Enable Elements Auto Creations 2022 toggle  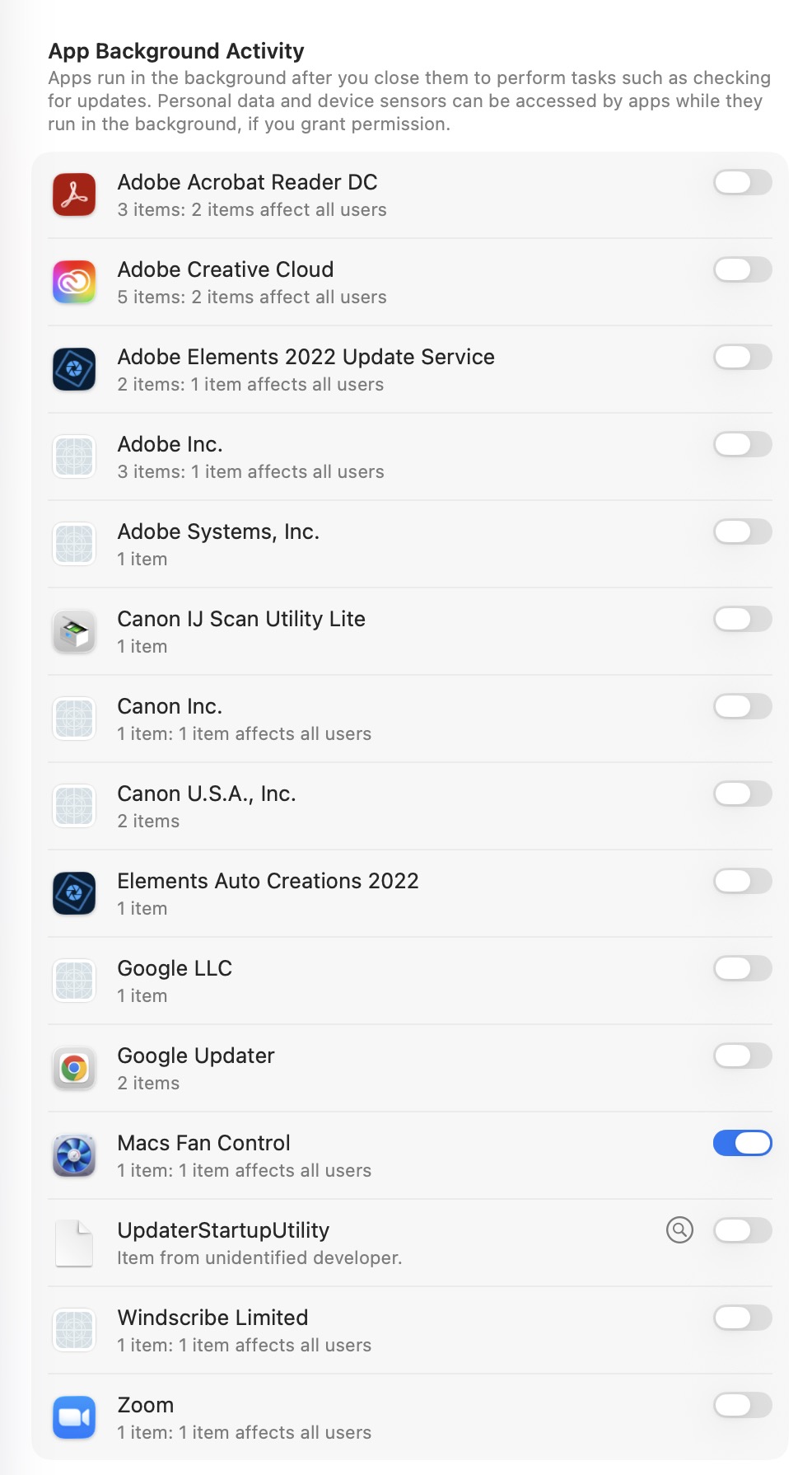(742, 881)
